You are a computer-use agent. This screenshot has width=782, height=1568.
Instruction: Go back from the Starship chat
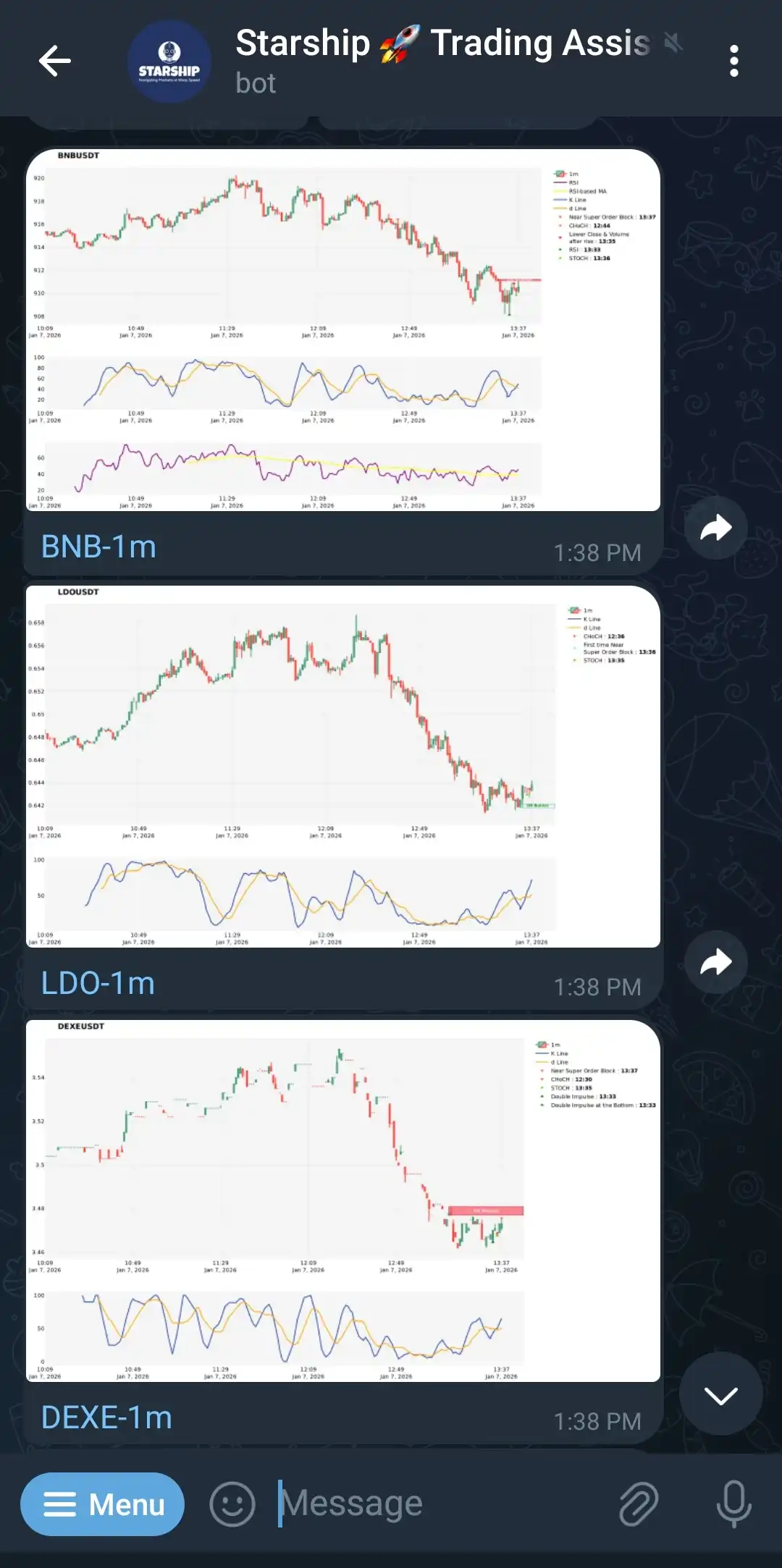(55, 61)
